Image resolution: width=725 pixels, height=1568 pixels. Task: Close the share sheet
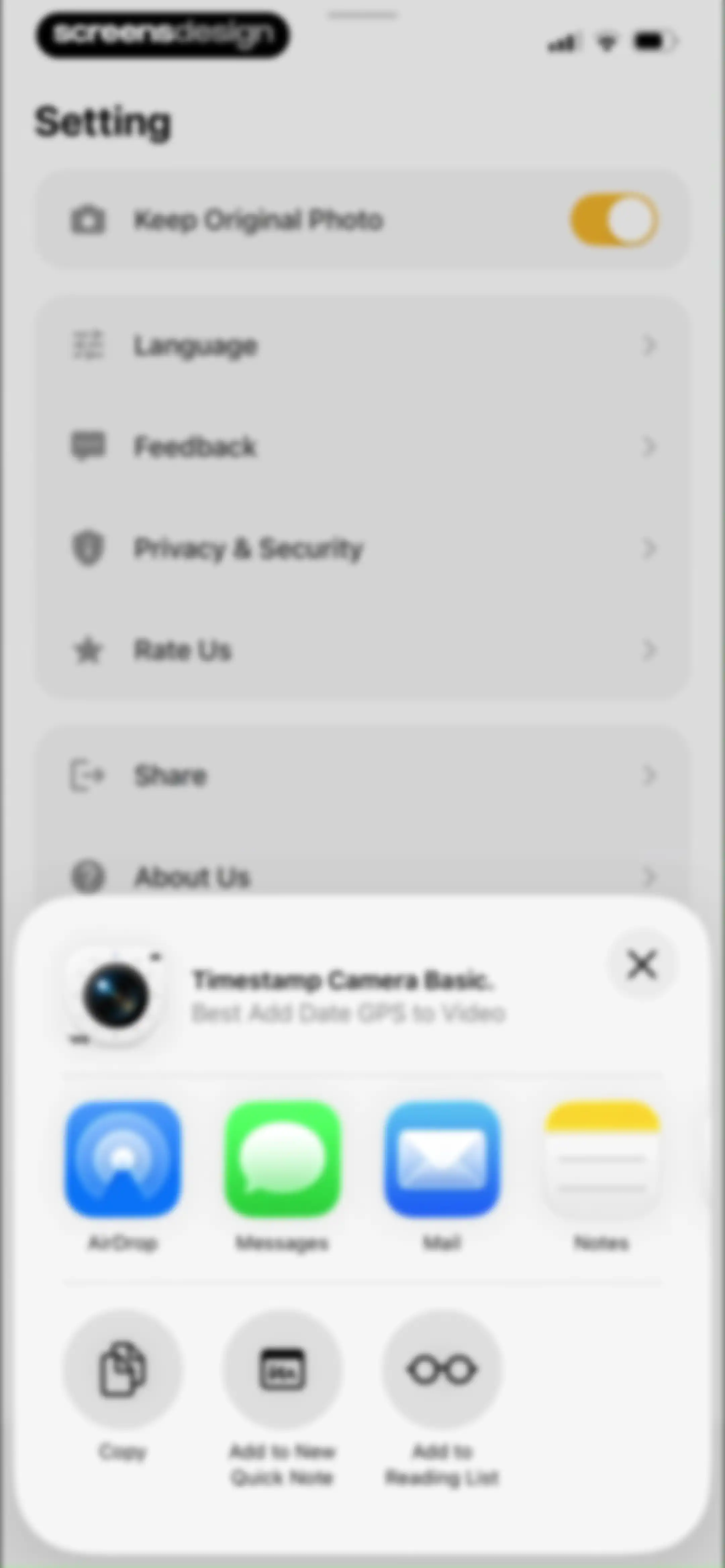(642, 965)
